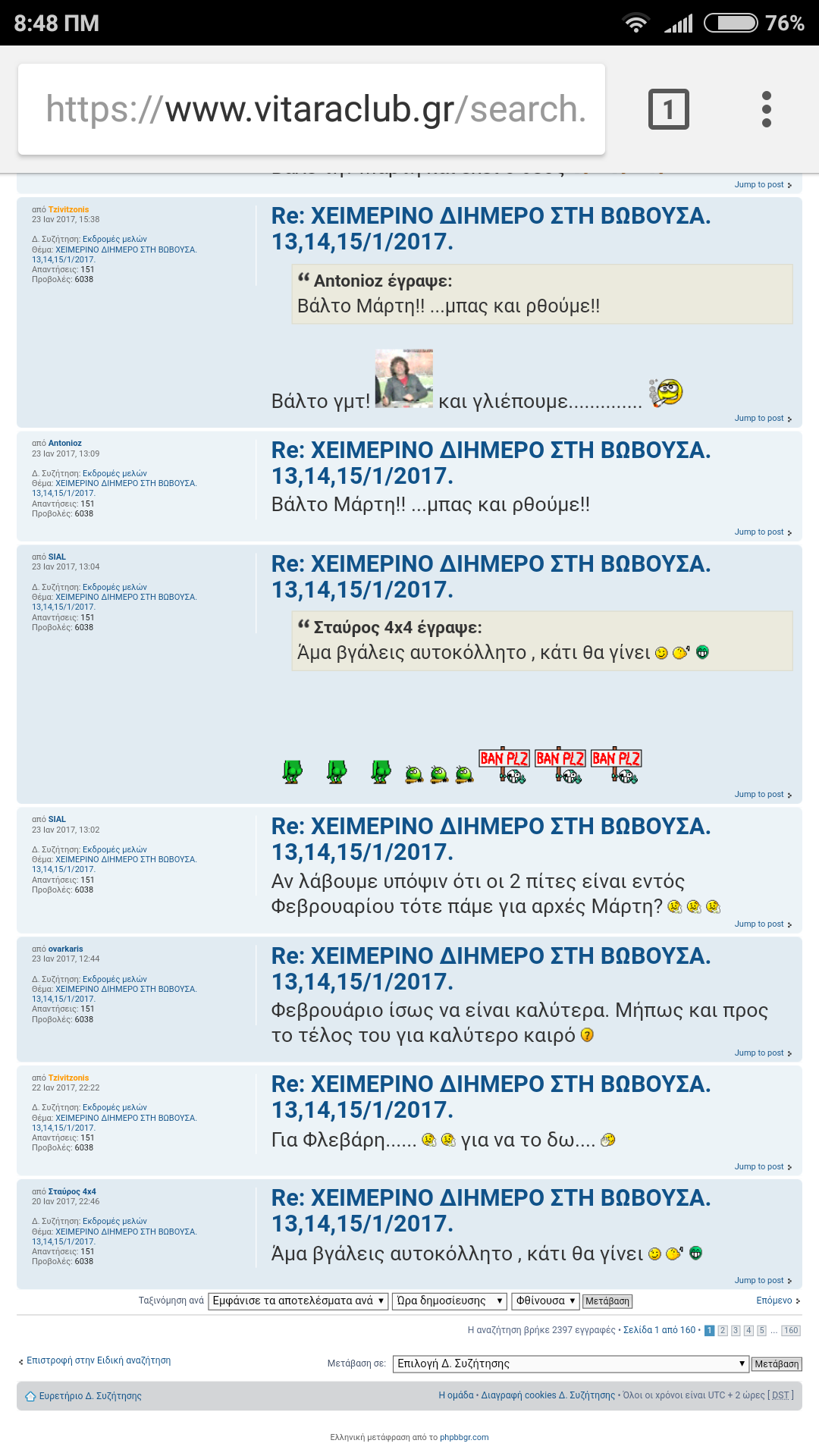Expand the 'Φθίνουσα' order dropdown
Image resolution: width=819 pixels, height=1456 pixels.
coord(545,1301)
